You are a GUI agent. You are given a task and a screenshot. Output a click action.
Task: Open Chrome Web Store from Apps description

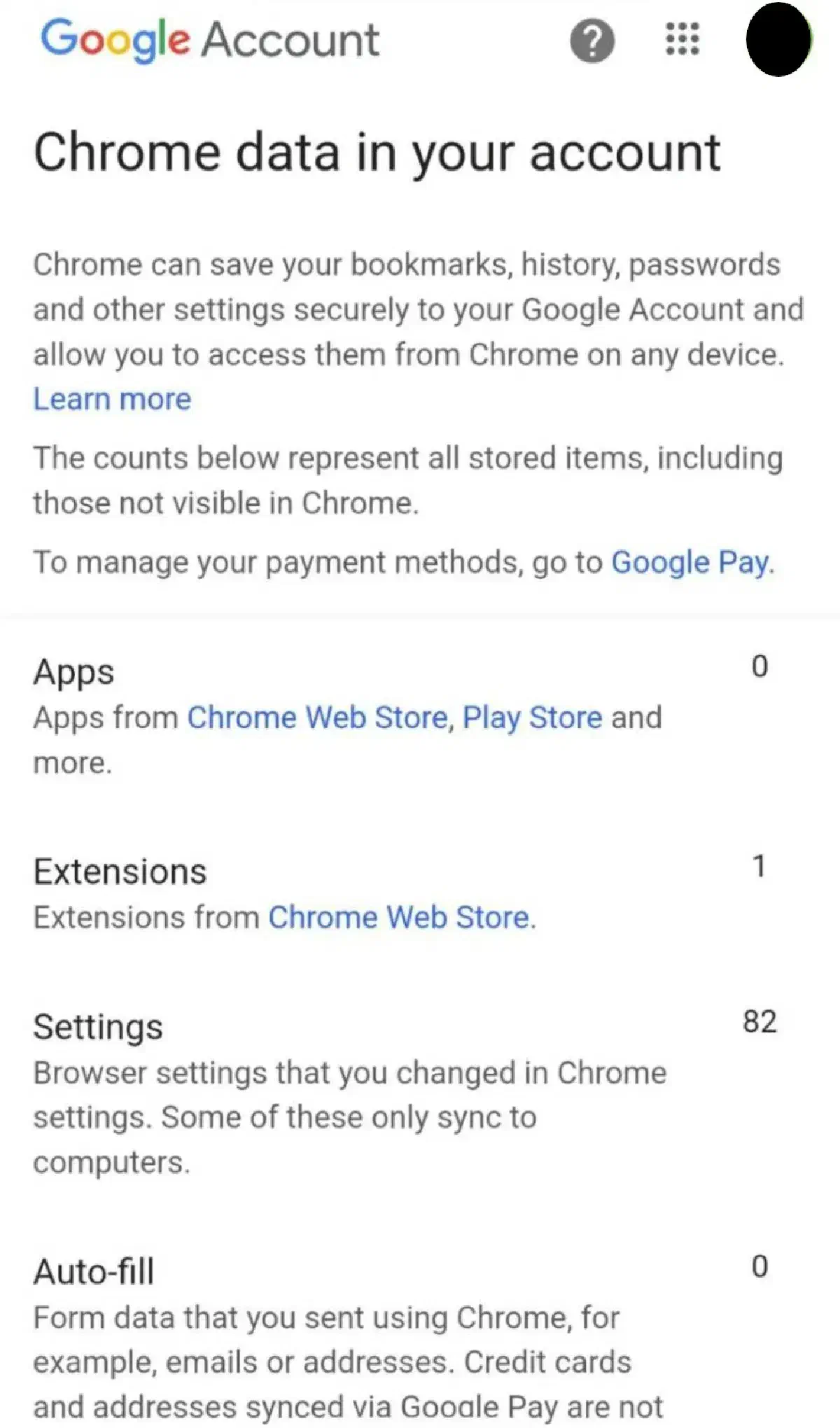pyautogui.click(x=318, y=717)
